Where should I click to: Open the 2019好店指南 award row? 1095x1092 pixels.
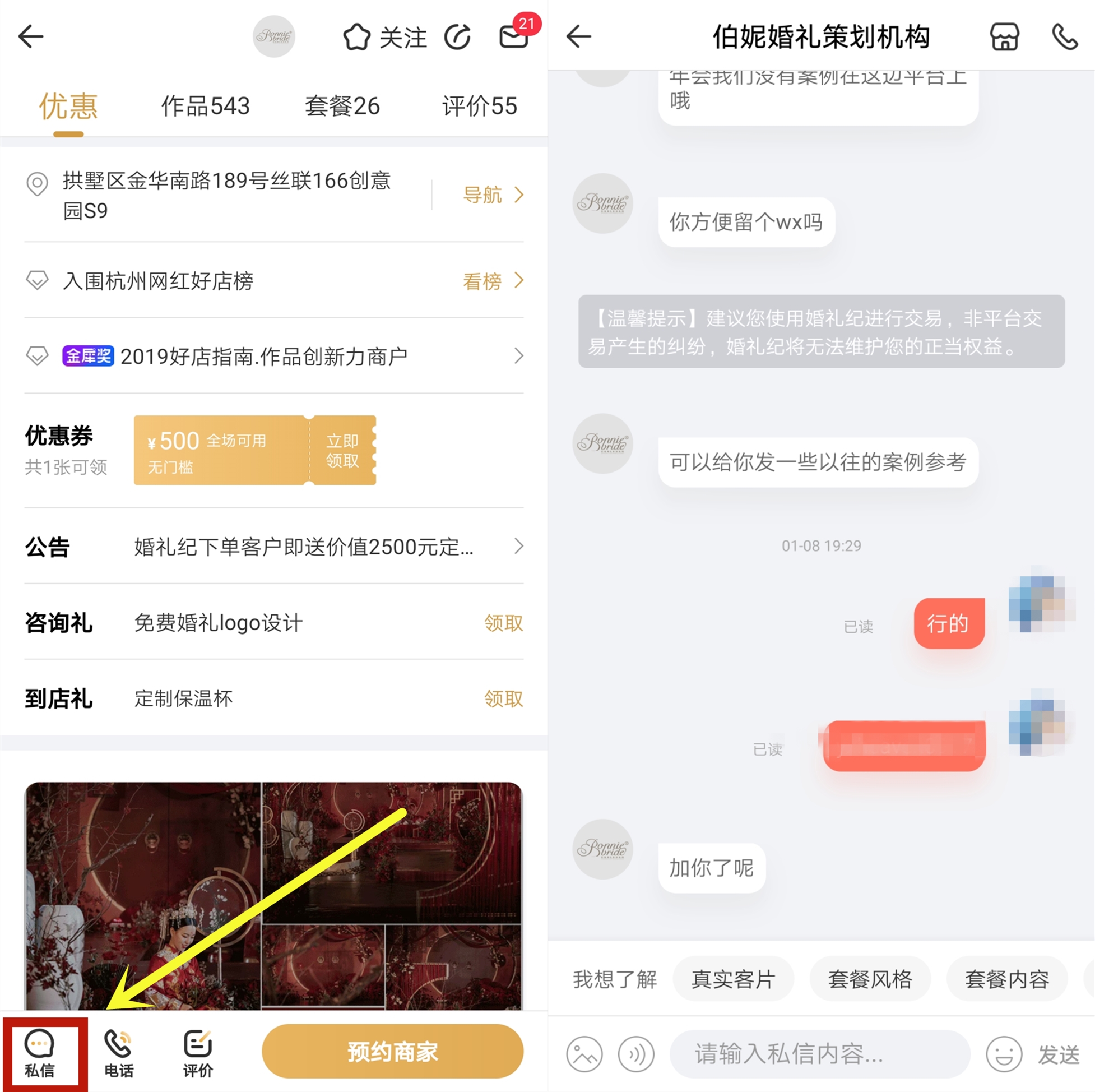click(273, 356)
